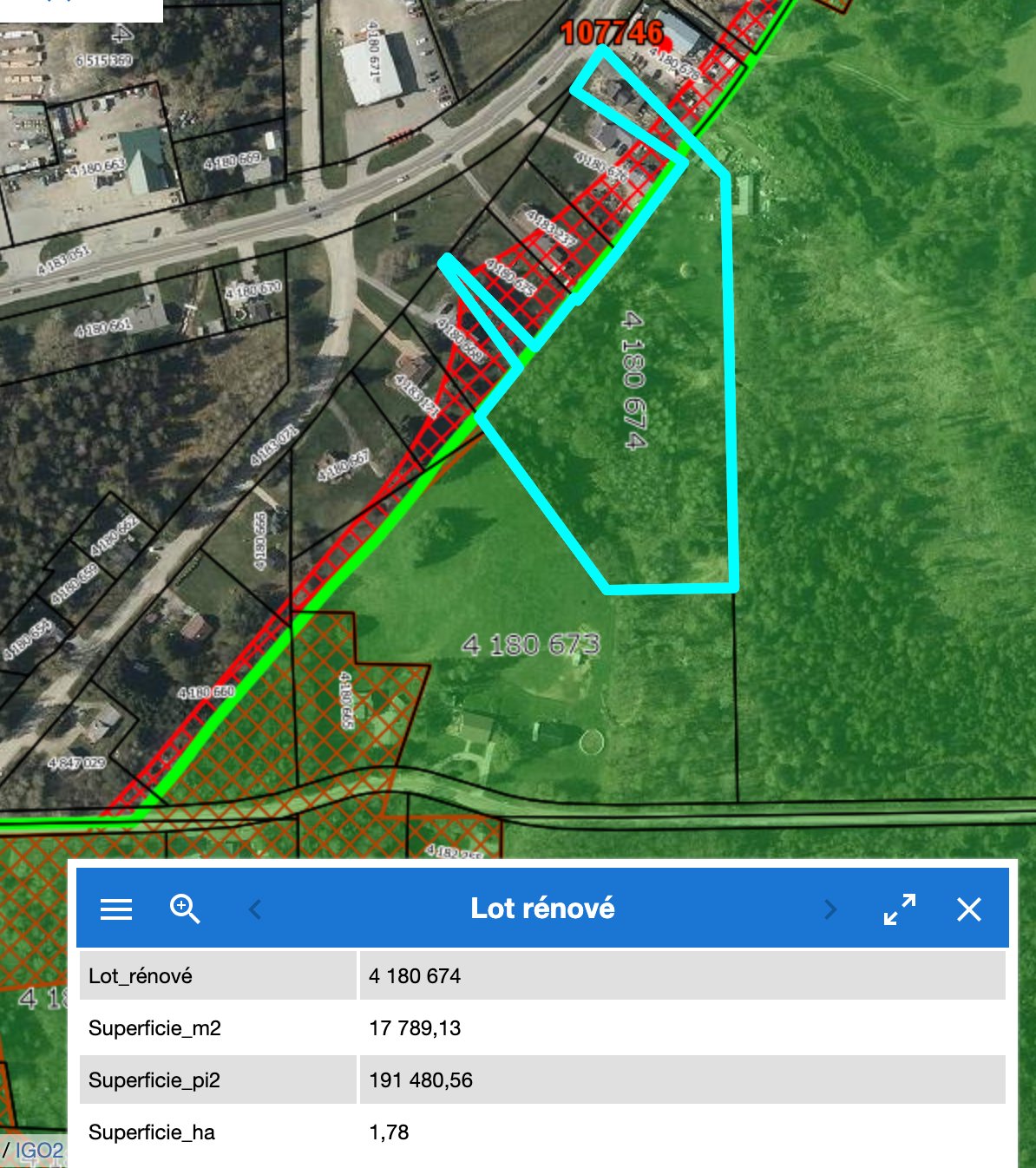Go to the next feature result

(830, 909)
